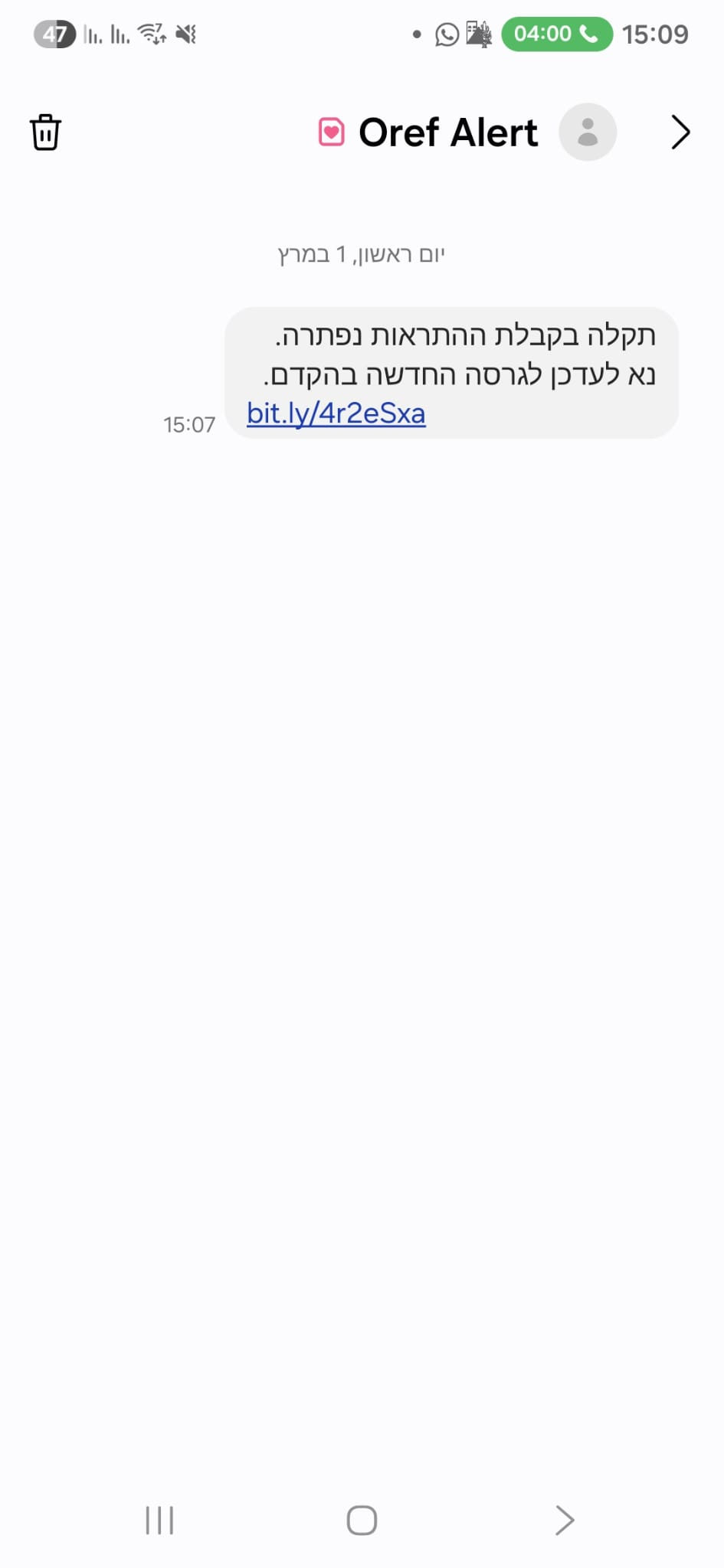Open recent apps from the navigation bar

click(159, 1520)
